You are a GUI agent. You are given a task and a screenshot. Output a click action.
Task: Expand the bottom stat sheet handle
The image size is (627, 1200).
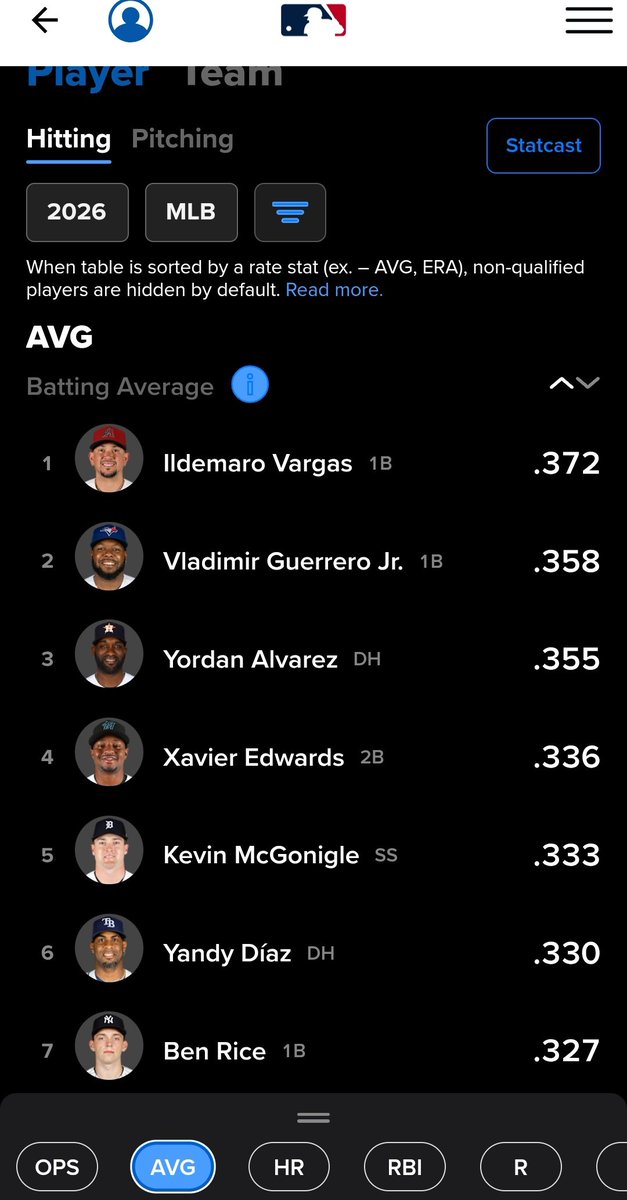313,1118
